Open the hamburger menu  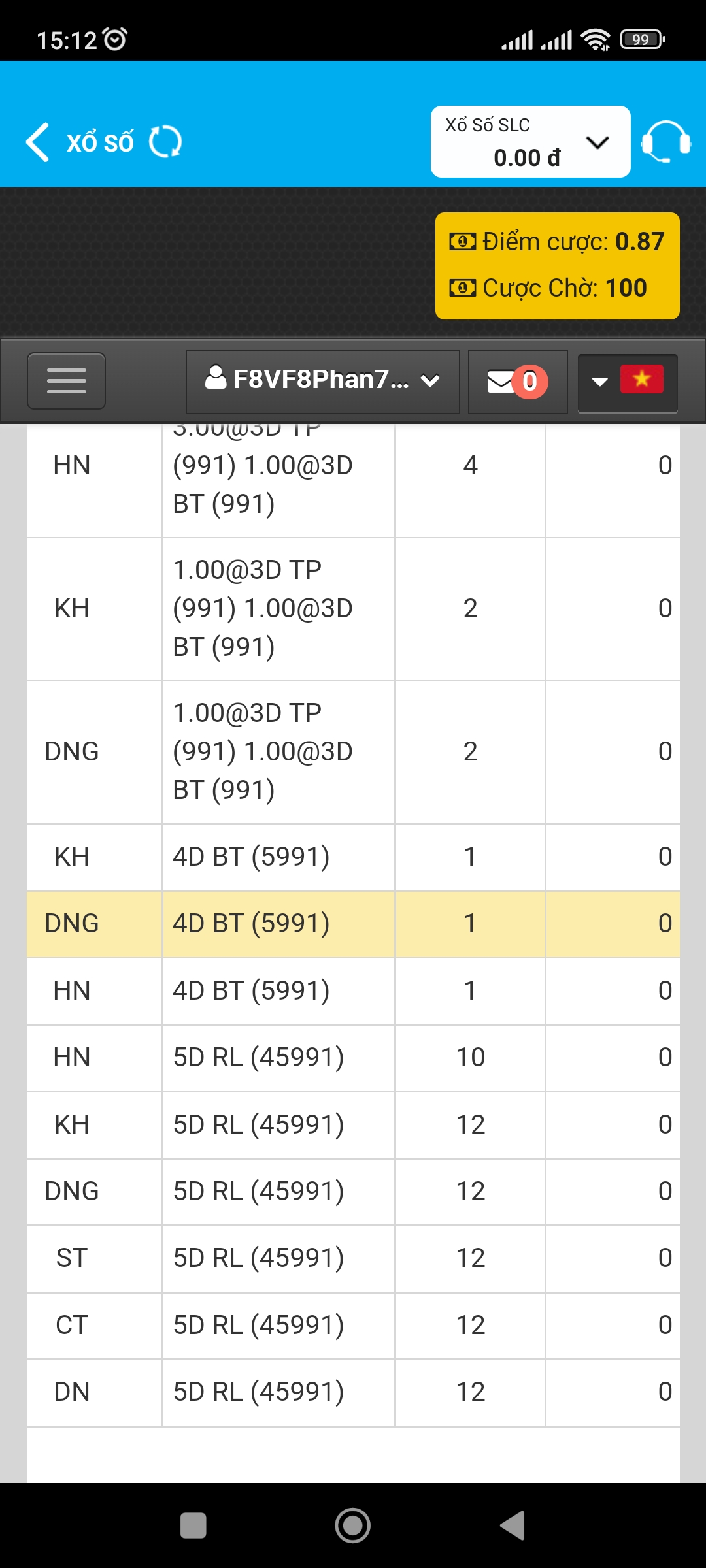coord(66,381)
